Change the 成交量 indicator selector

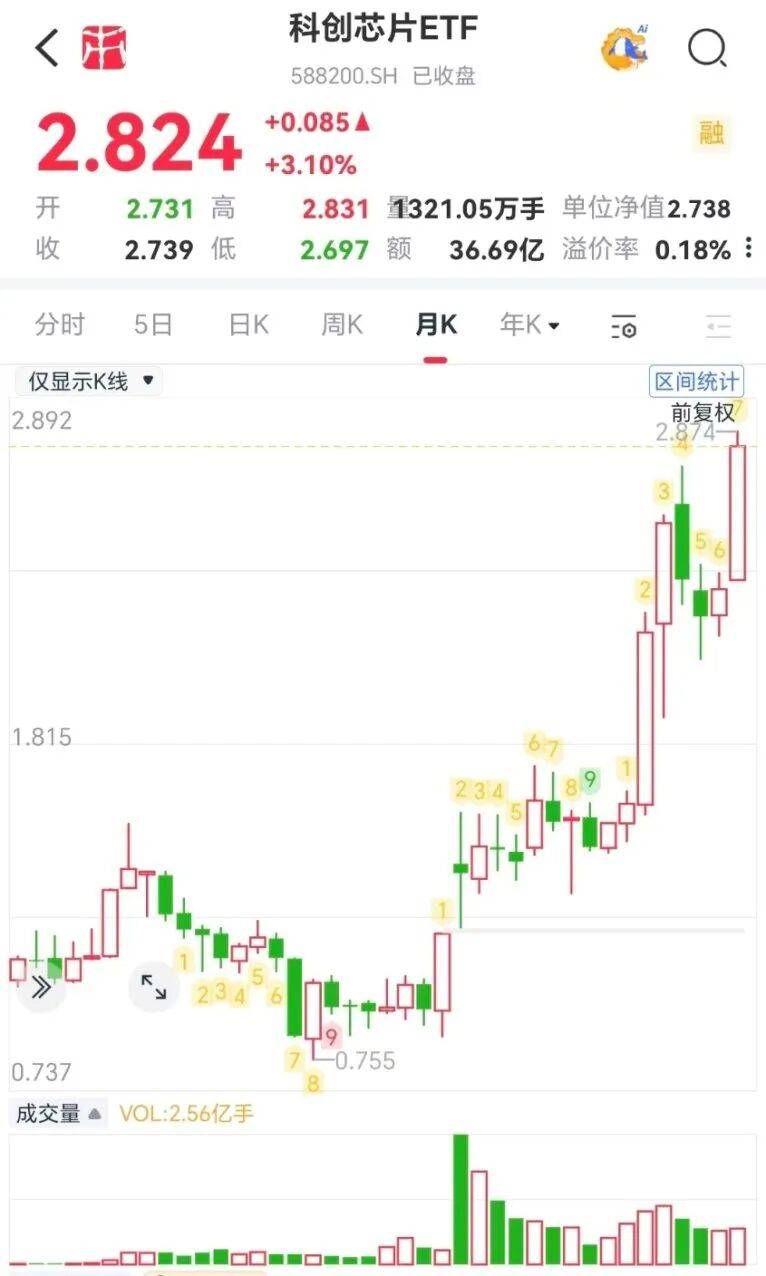(x=58, y=1113)
